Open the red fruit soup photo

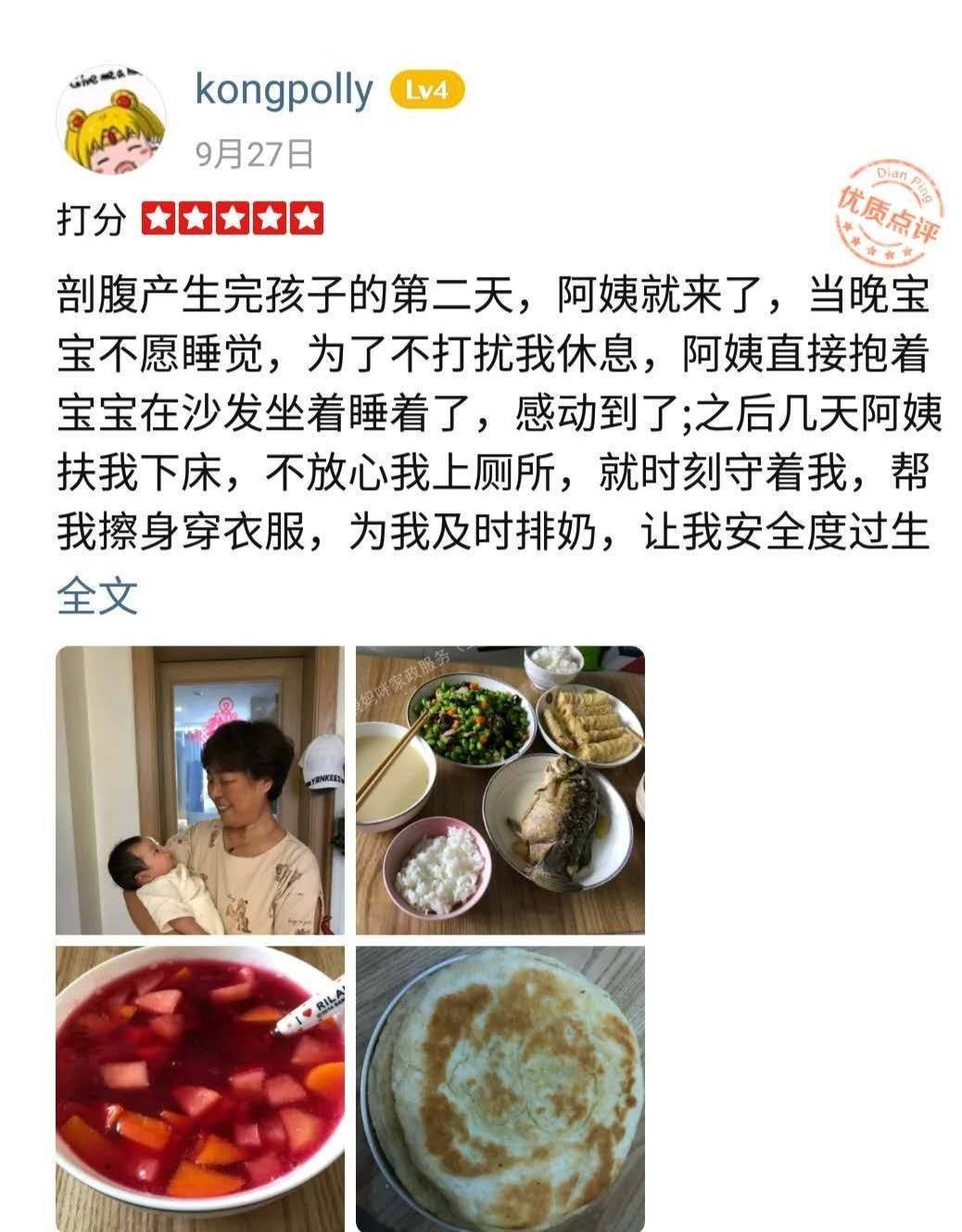point(200,1087)
